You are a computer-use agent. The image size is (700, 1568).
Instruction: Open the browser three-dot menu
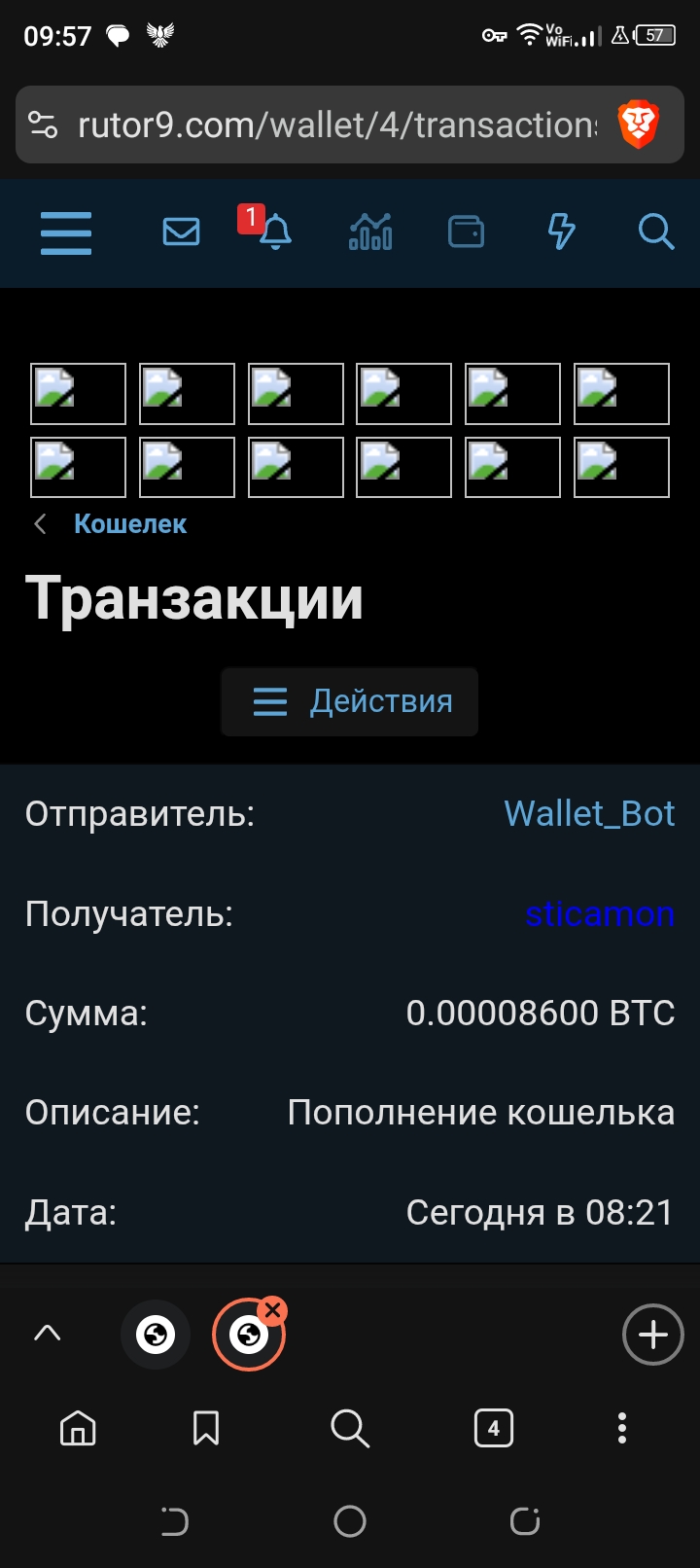(x=621, y=1428)
